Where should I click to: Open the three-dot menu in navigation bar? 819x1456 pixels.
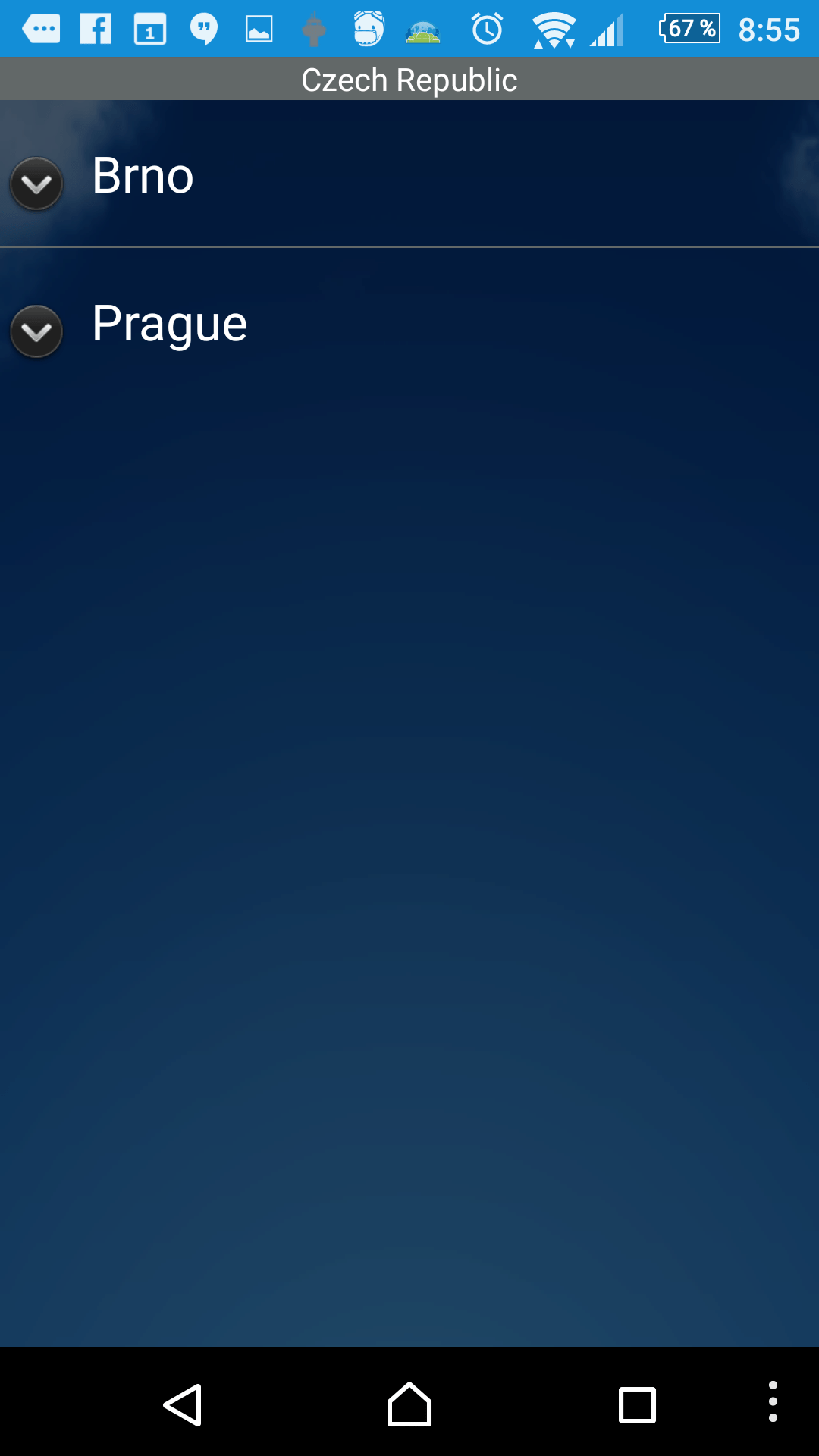tap(773, 1401)
